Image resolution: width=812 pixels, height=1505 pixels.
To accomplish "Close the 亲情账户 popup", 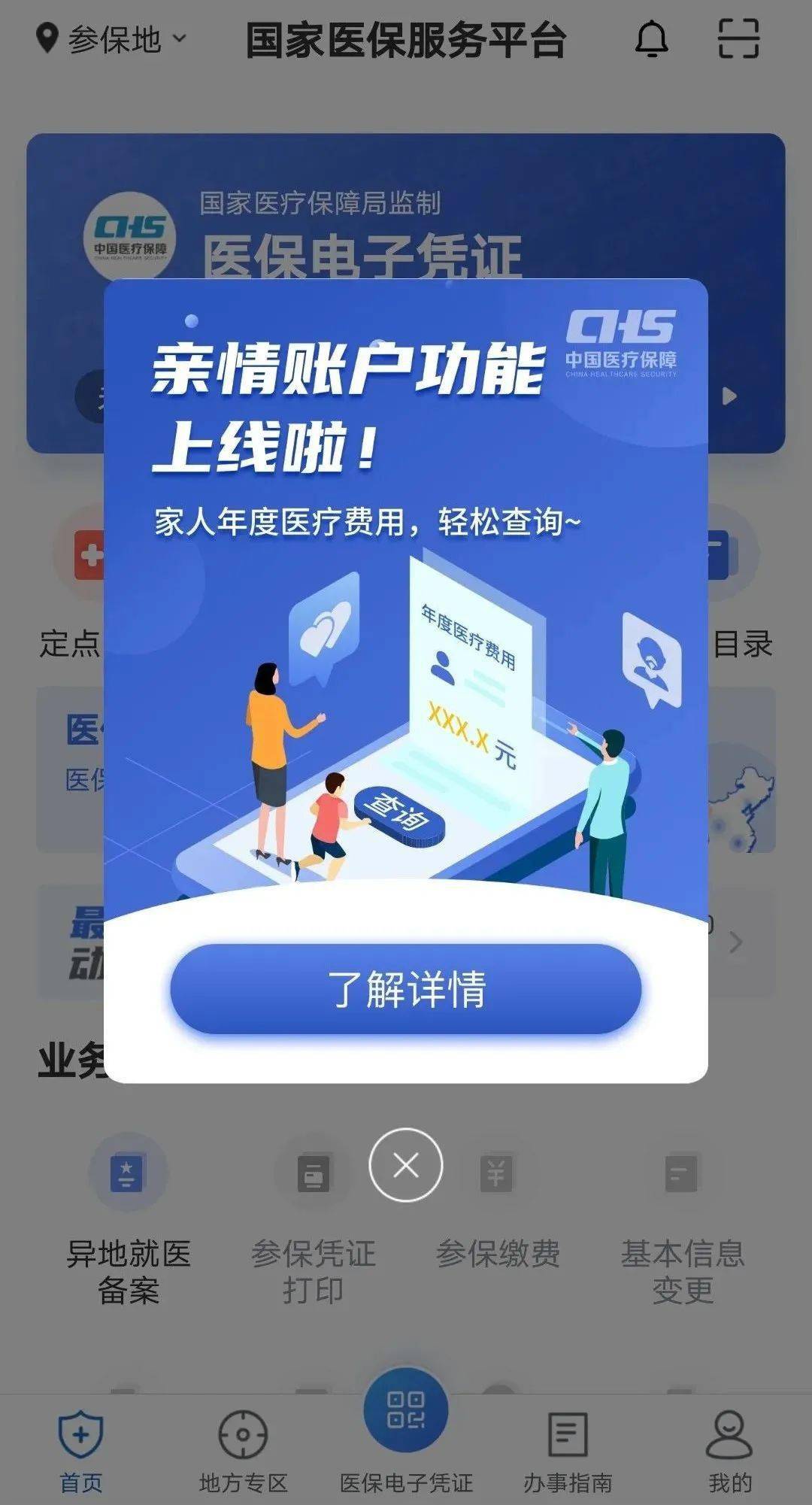I will 406,1165.
